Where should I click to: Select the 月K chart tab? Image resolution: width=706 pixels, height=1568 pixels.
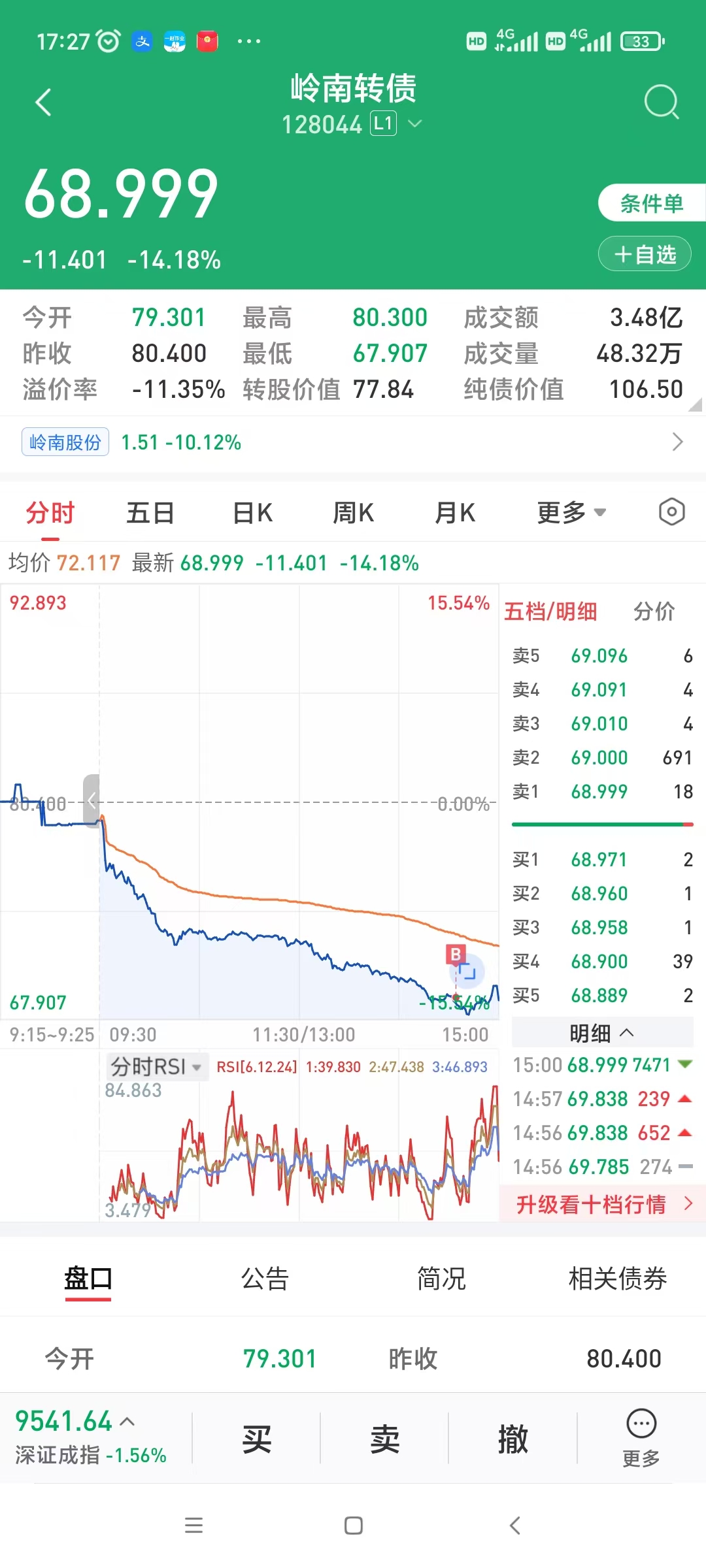[x=455, y=513]
